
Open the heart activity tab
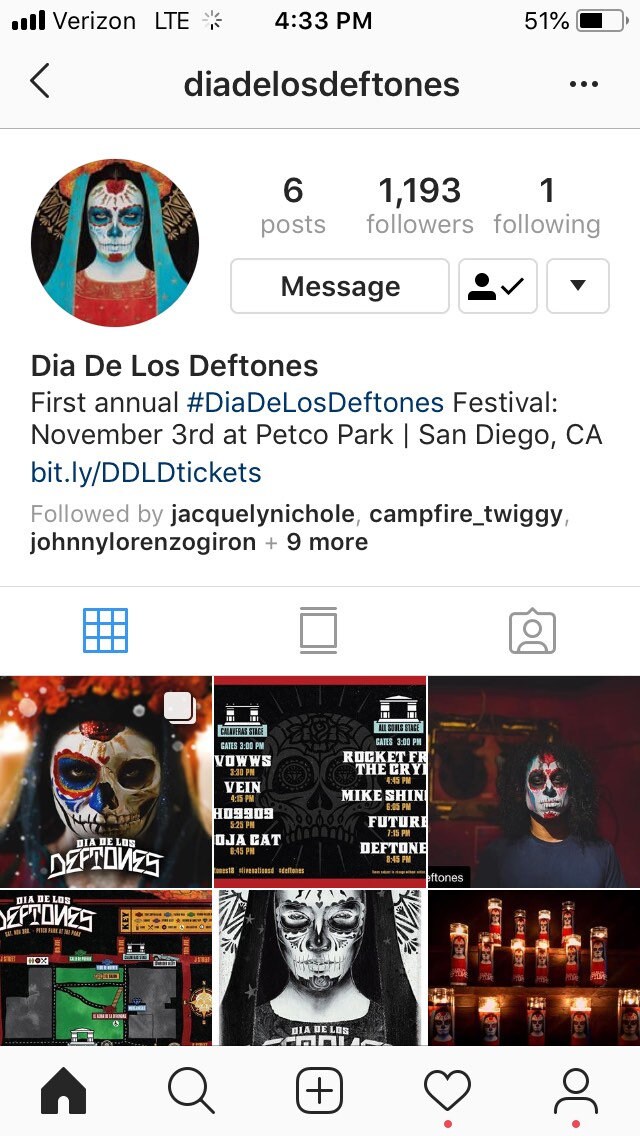(x=447, y=1089)
